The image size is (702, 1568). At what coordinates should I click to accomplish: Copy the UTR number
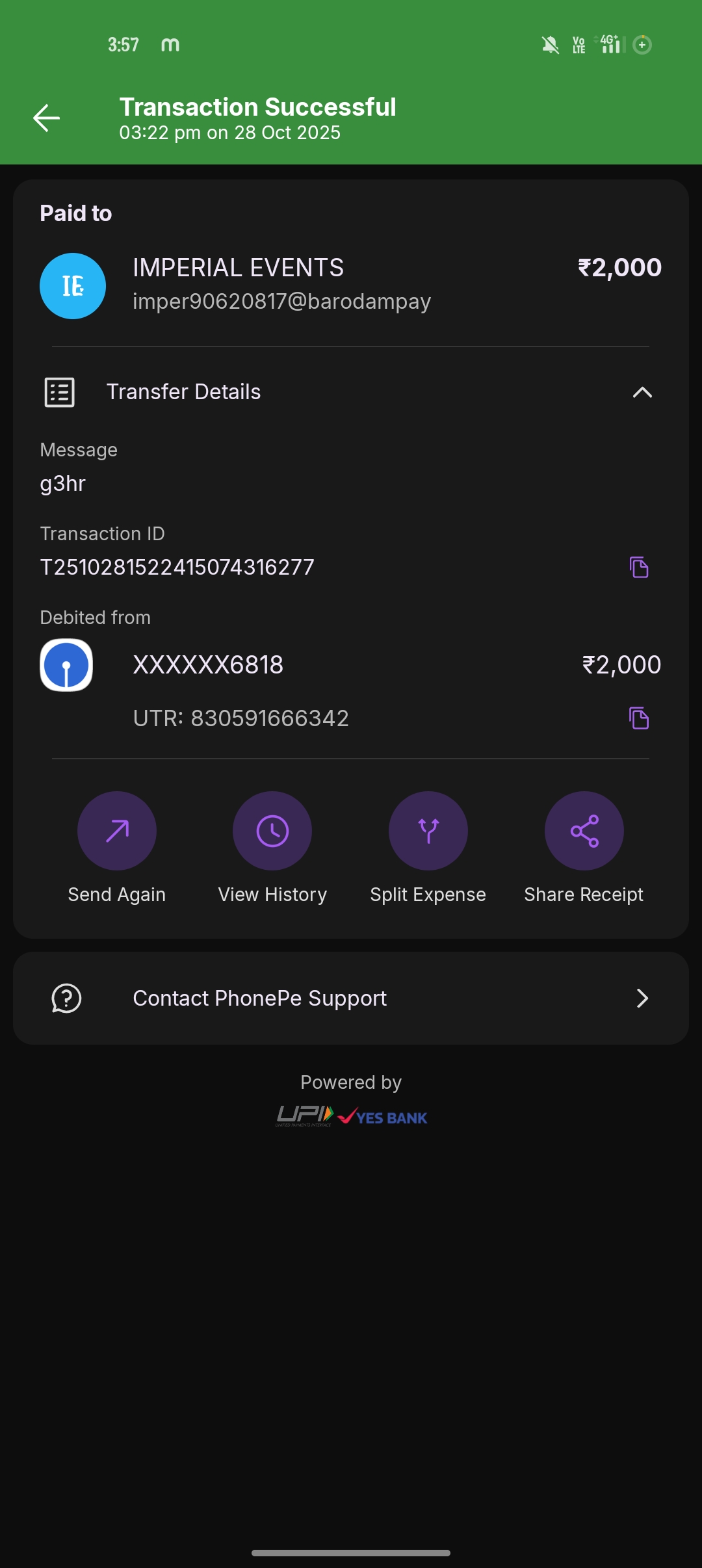point(639,718)
